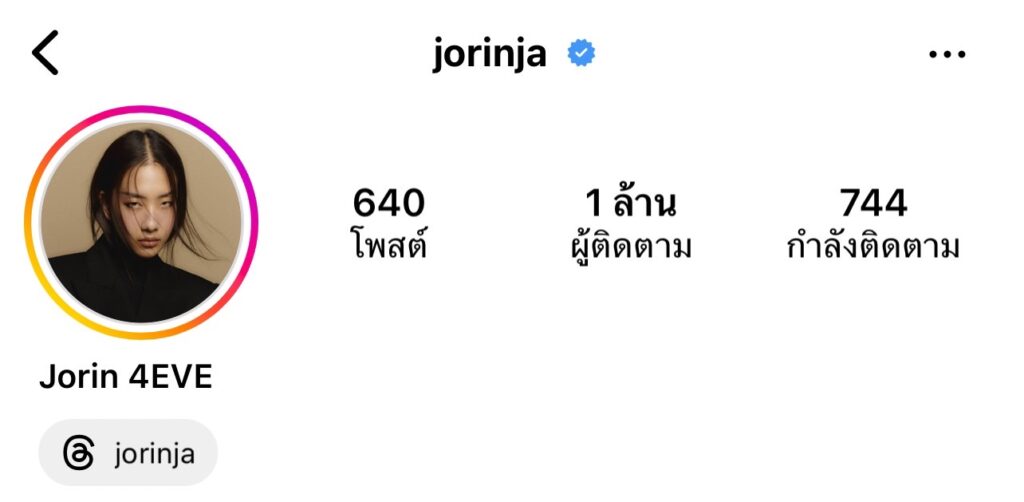The image size is (1024, 502).
Task: Open the jorinja Threads profile chip
Action: [x=128, y=454]
